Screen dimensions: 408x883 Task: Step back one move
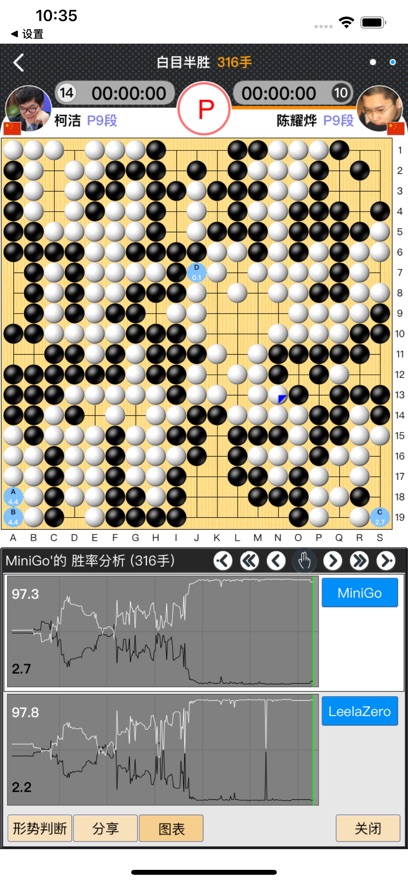(276, 561)
